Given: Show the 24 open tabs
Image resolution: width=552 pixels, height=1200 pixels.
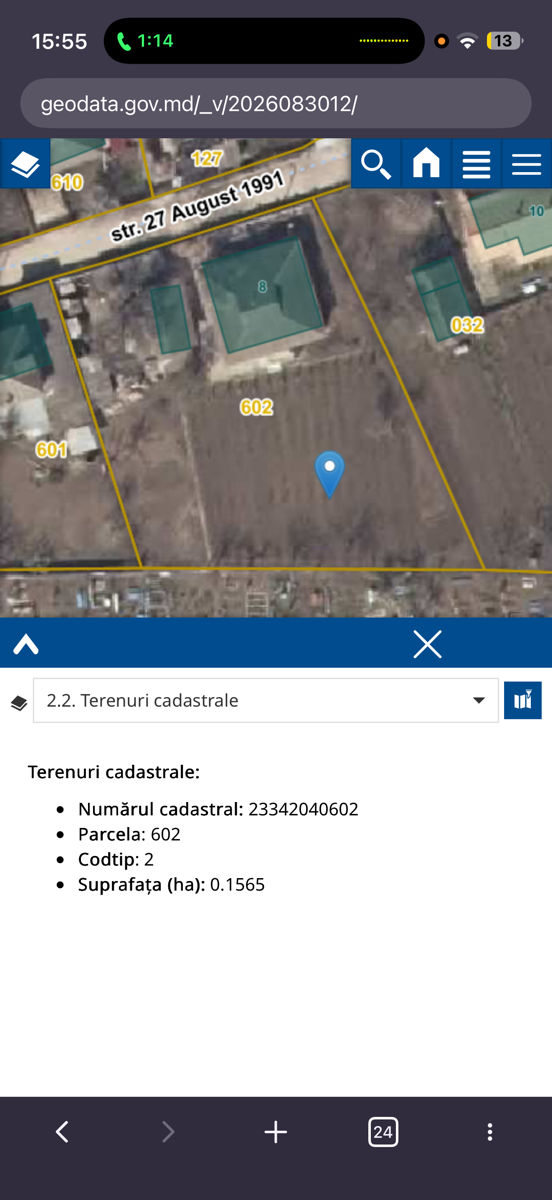Looking at the screenshot, I should (382, 1131).
